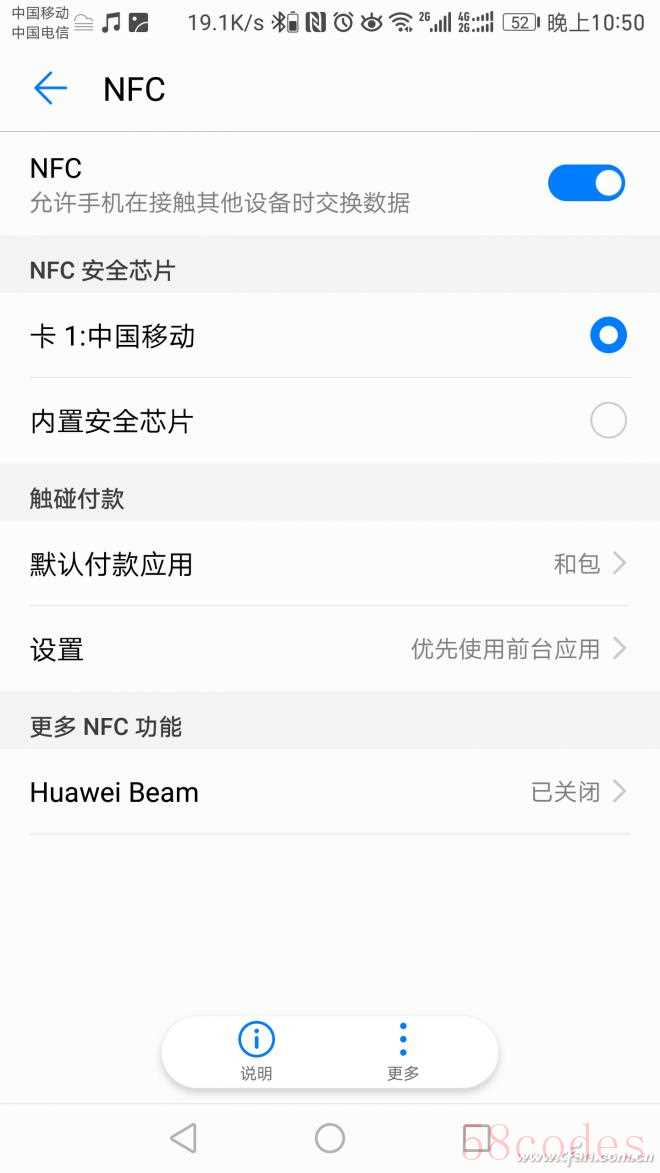Tap the 说明 info button
Image resolution: width=660 pixels, height=1173 pixels.
point(256,1051)
